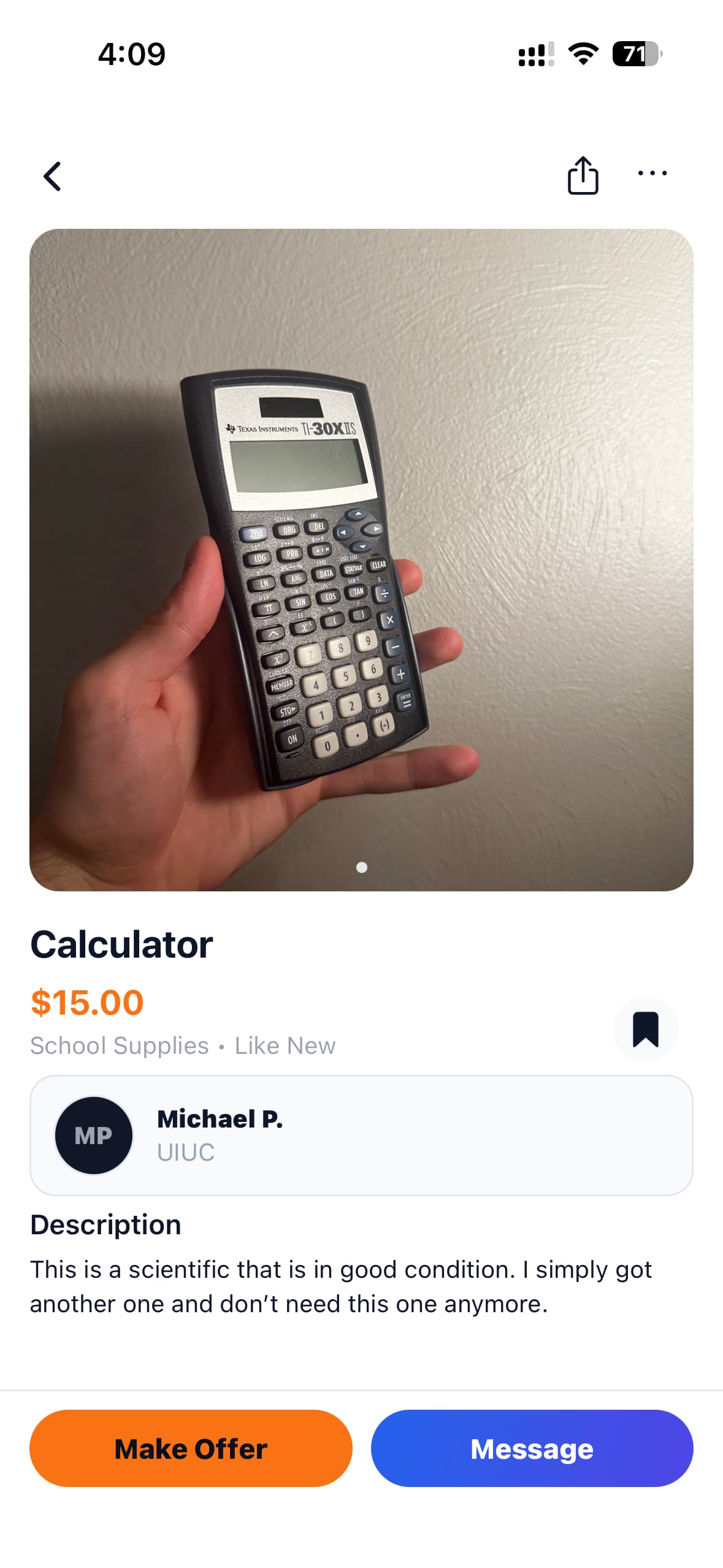The image size is (723, 1568).
Task: Go back using the back arrow
Action: coord(53,177)
